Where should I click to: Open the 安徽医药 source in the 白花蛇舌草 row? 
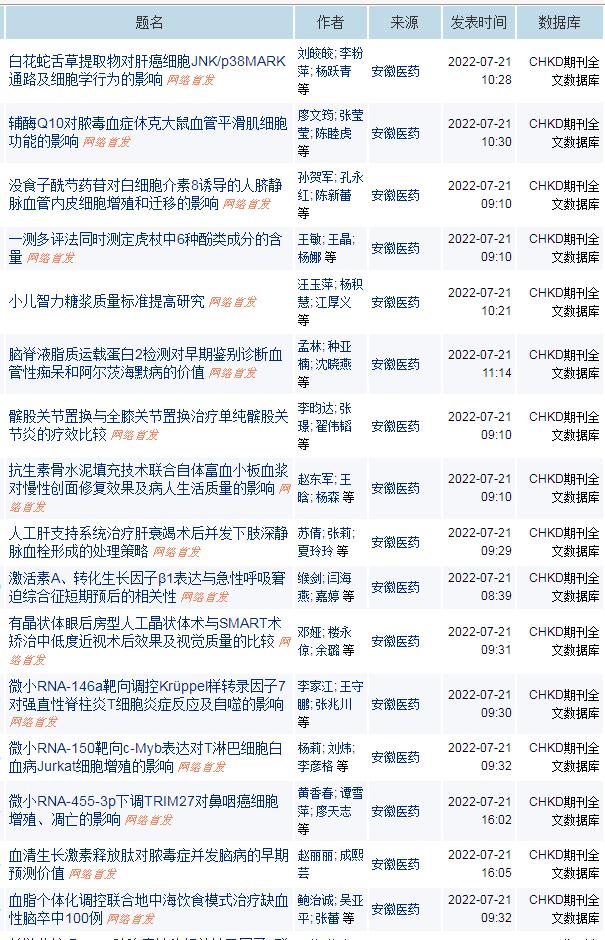395,71
